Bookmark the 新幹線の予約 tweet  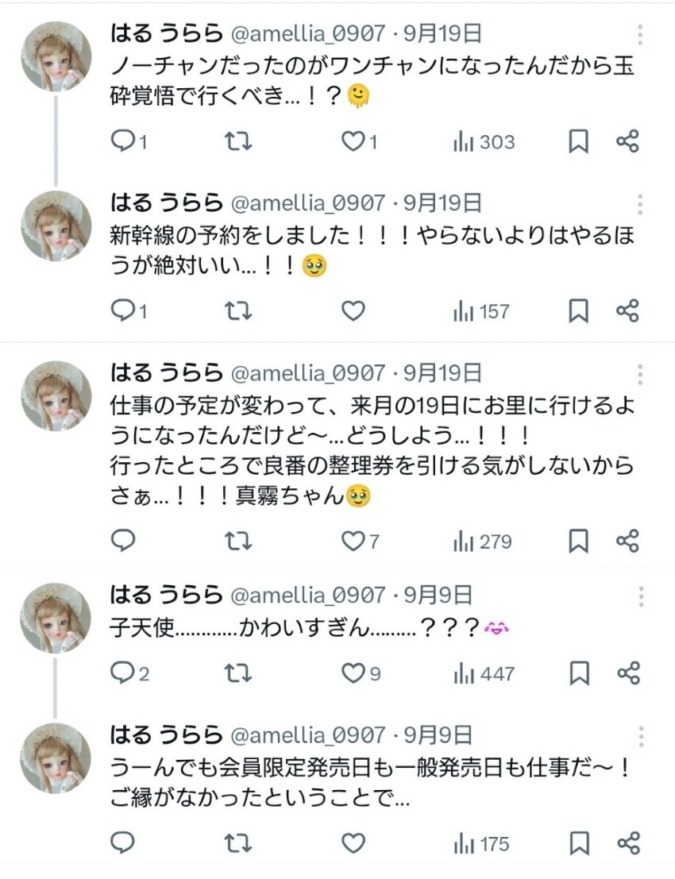(x=578, y=311)
